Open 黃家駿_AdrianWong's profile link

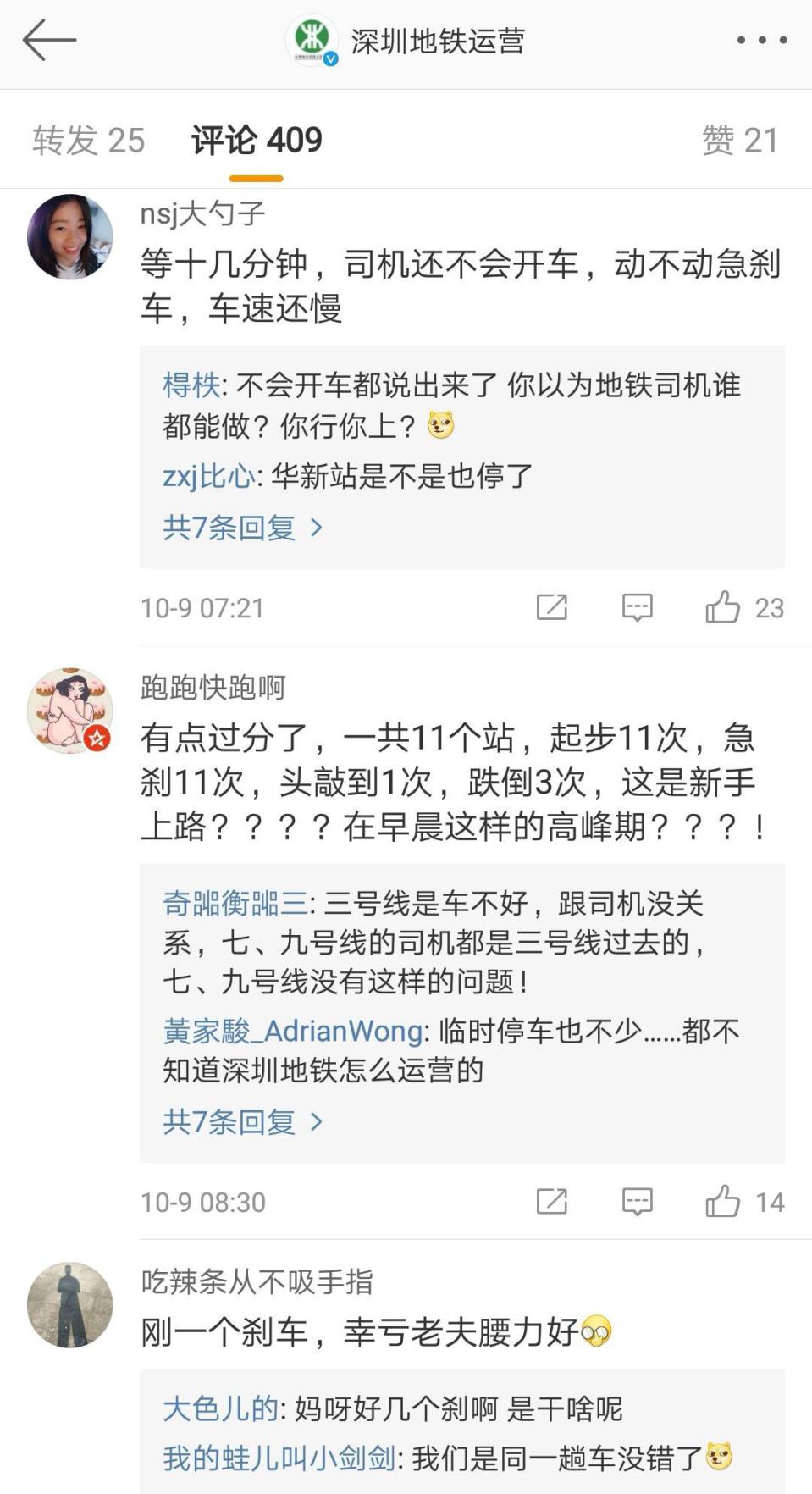[293, 1031]
